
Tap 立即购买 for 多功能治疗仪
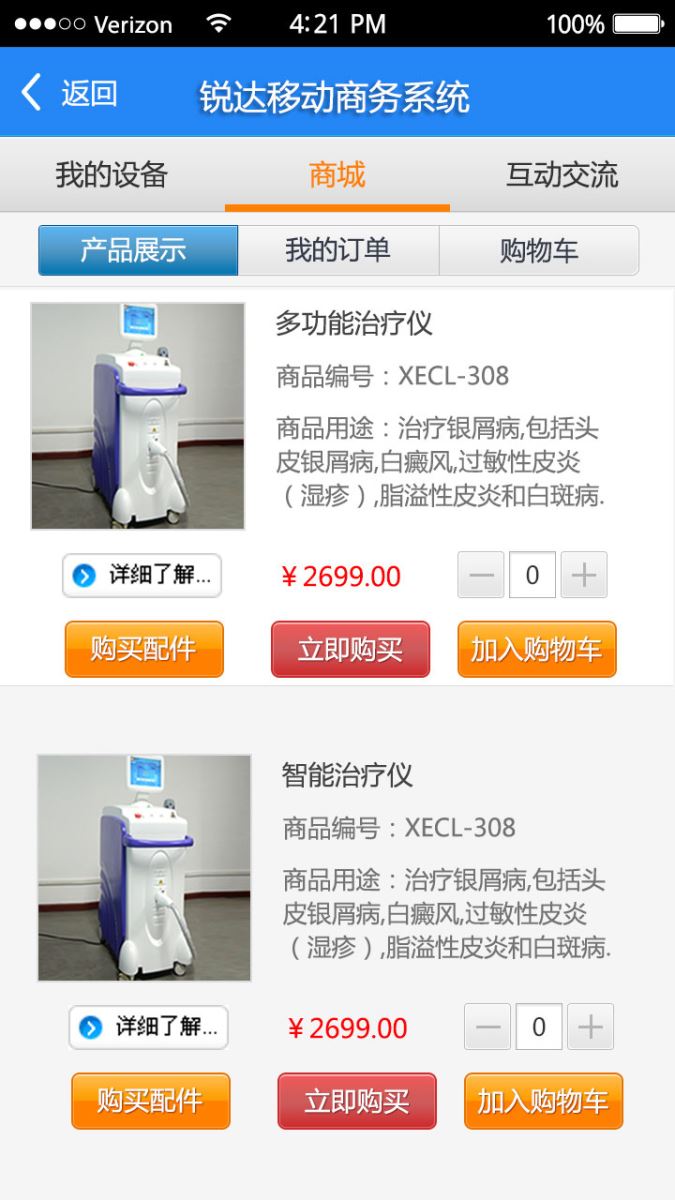click(x=350, y=649)
